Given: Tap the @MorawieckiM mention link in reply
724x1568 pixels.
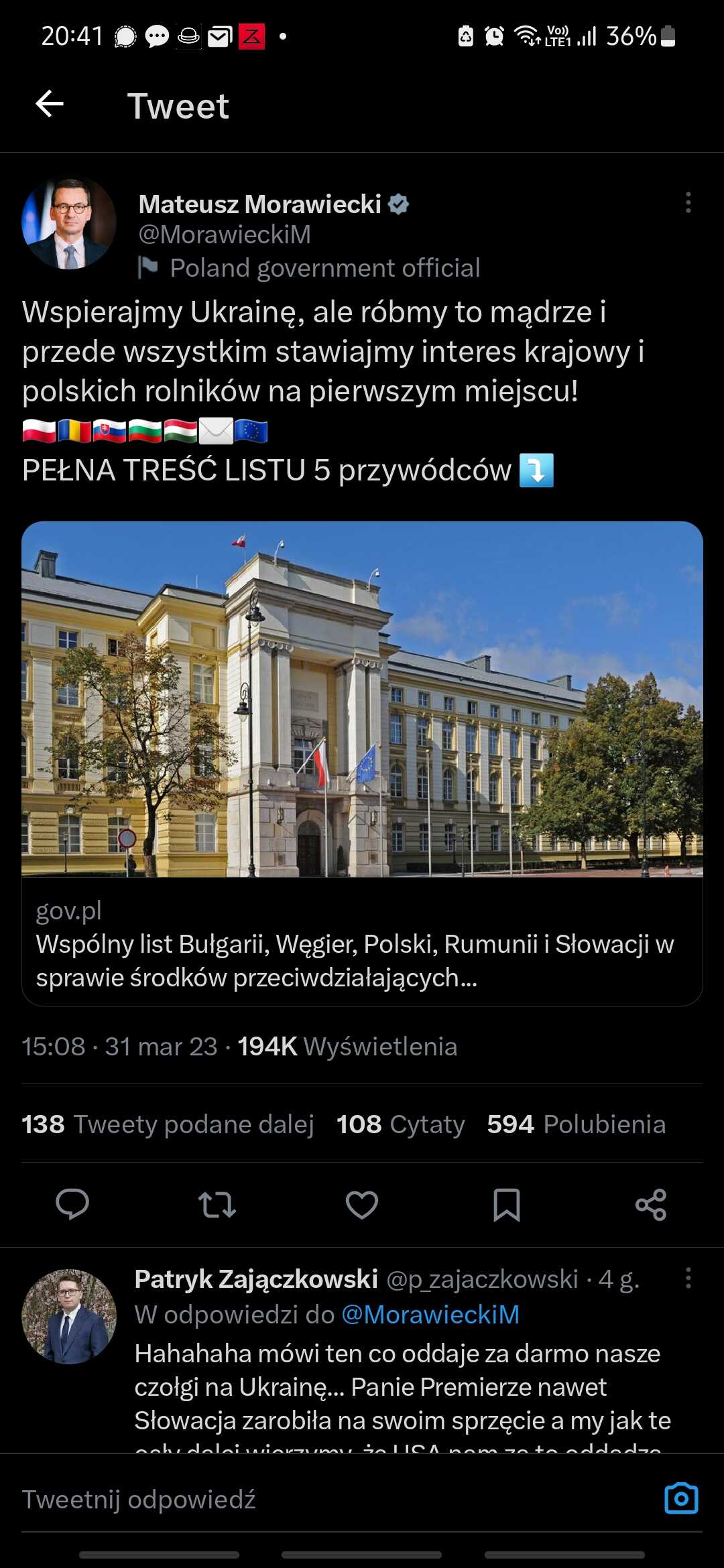Looking at the screenshot, I should tap(430, 1315).
